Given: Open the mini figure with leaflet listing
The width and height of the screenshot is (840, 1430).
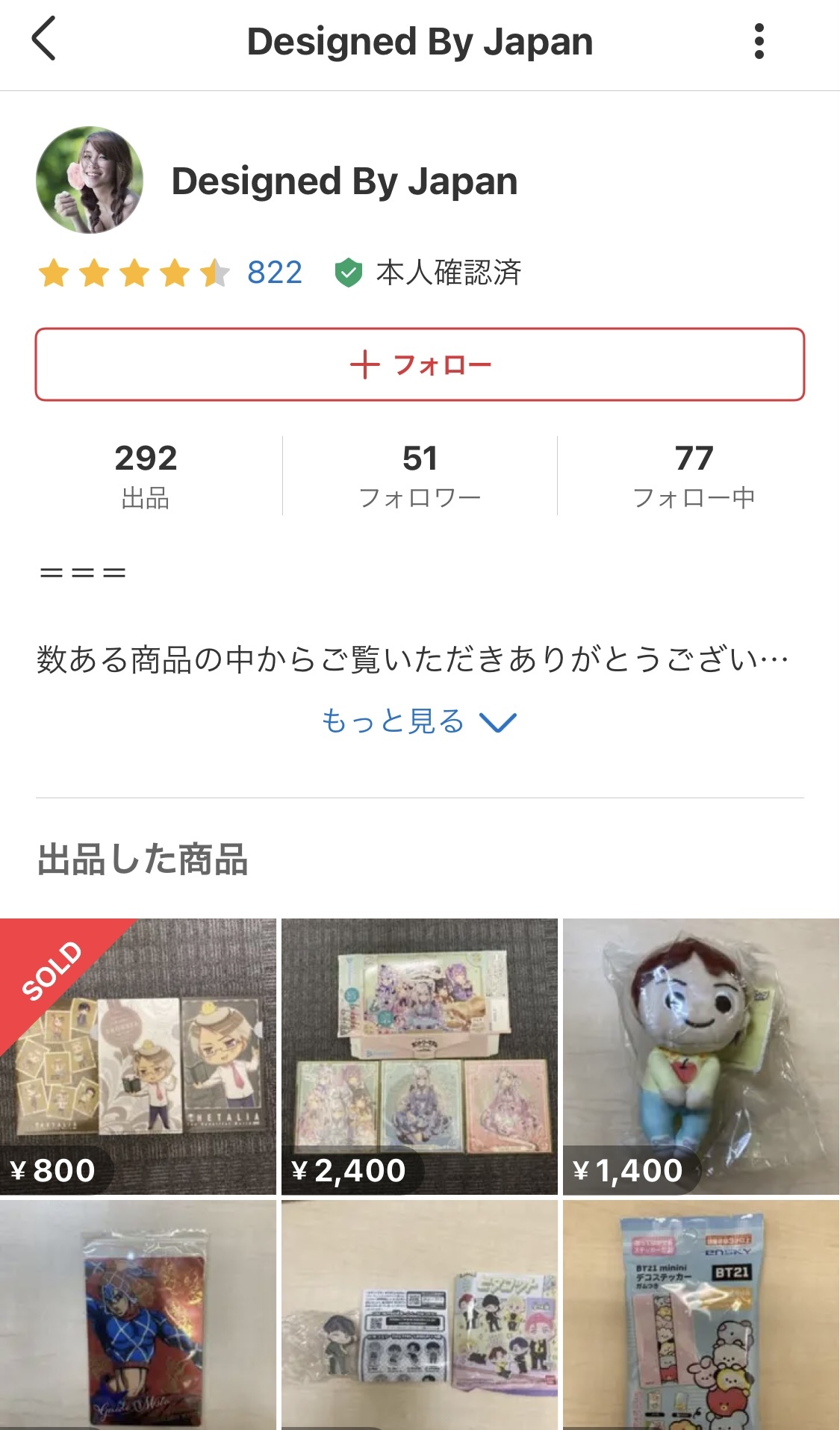Looking at the screenshot, I should click(x=419, y=1316).
